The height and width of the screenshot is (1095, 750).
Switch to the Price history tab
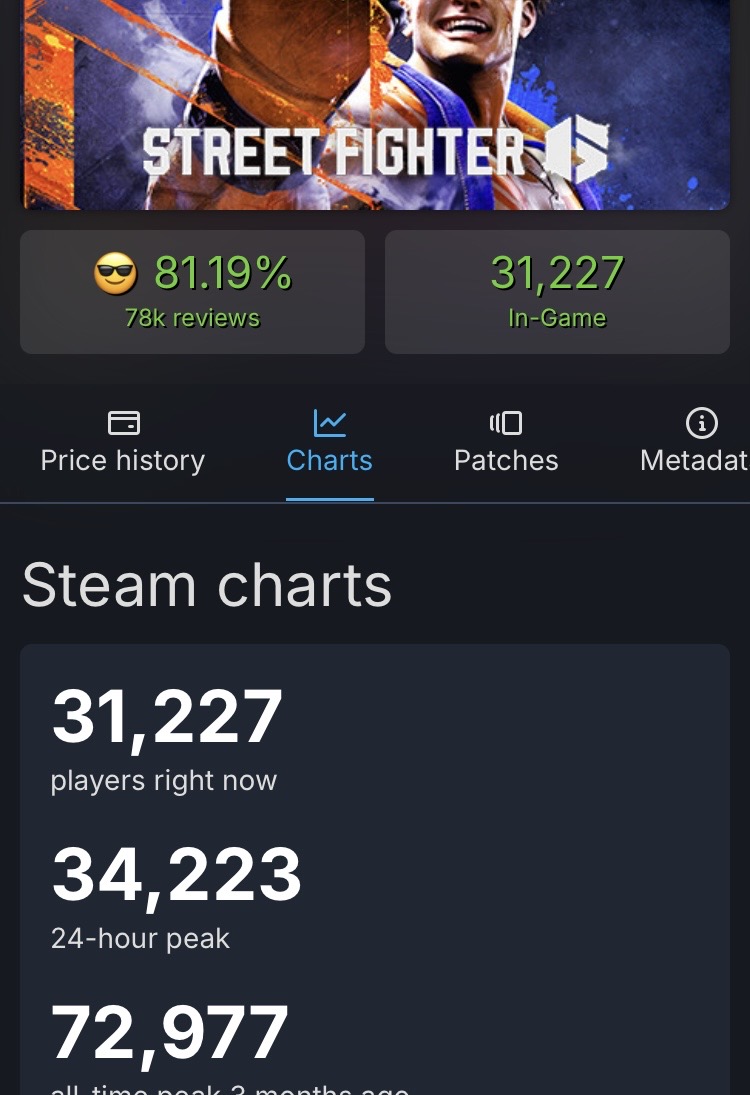coord(123,443)
